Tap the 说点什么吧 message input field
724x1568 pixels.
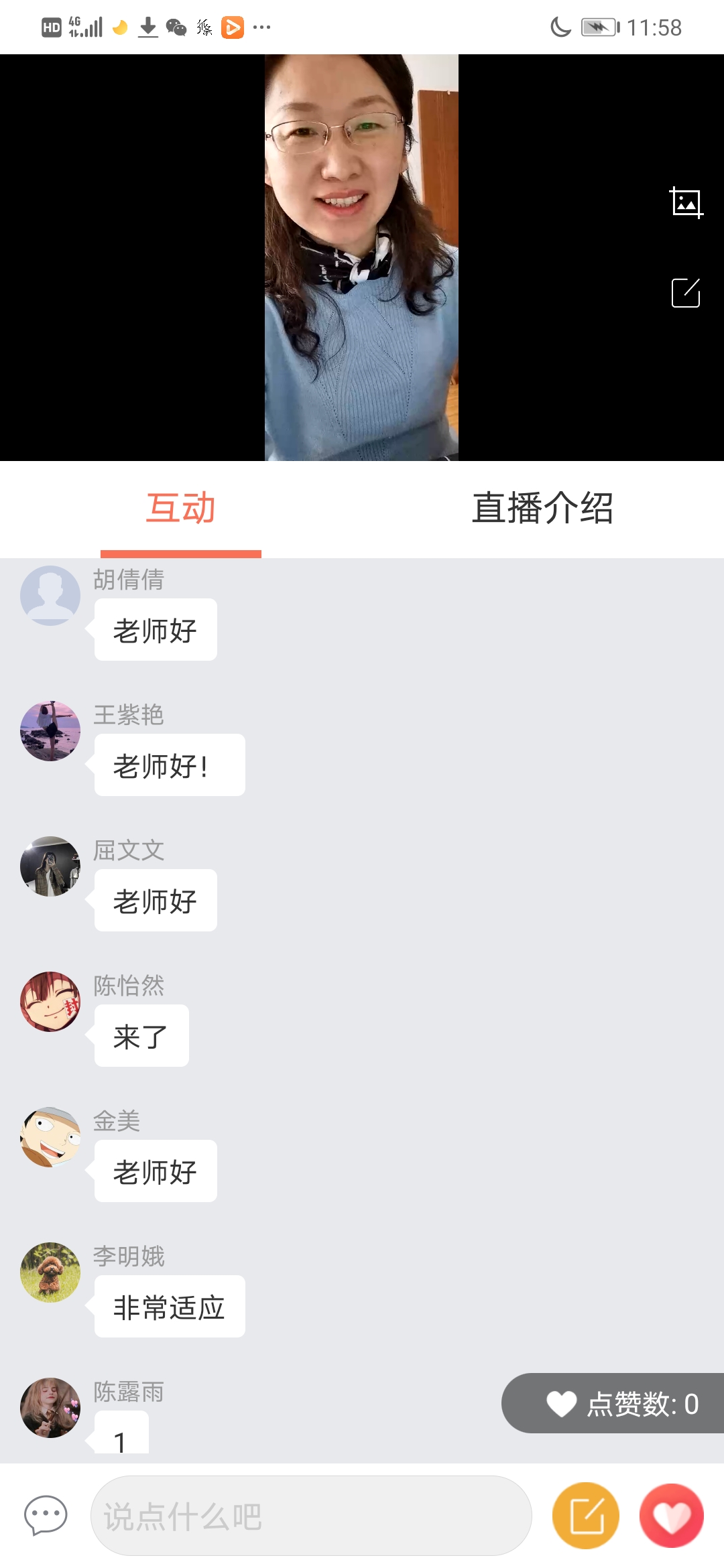[x=311, y=1516]
